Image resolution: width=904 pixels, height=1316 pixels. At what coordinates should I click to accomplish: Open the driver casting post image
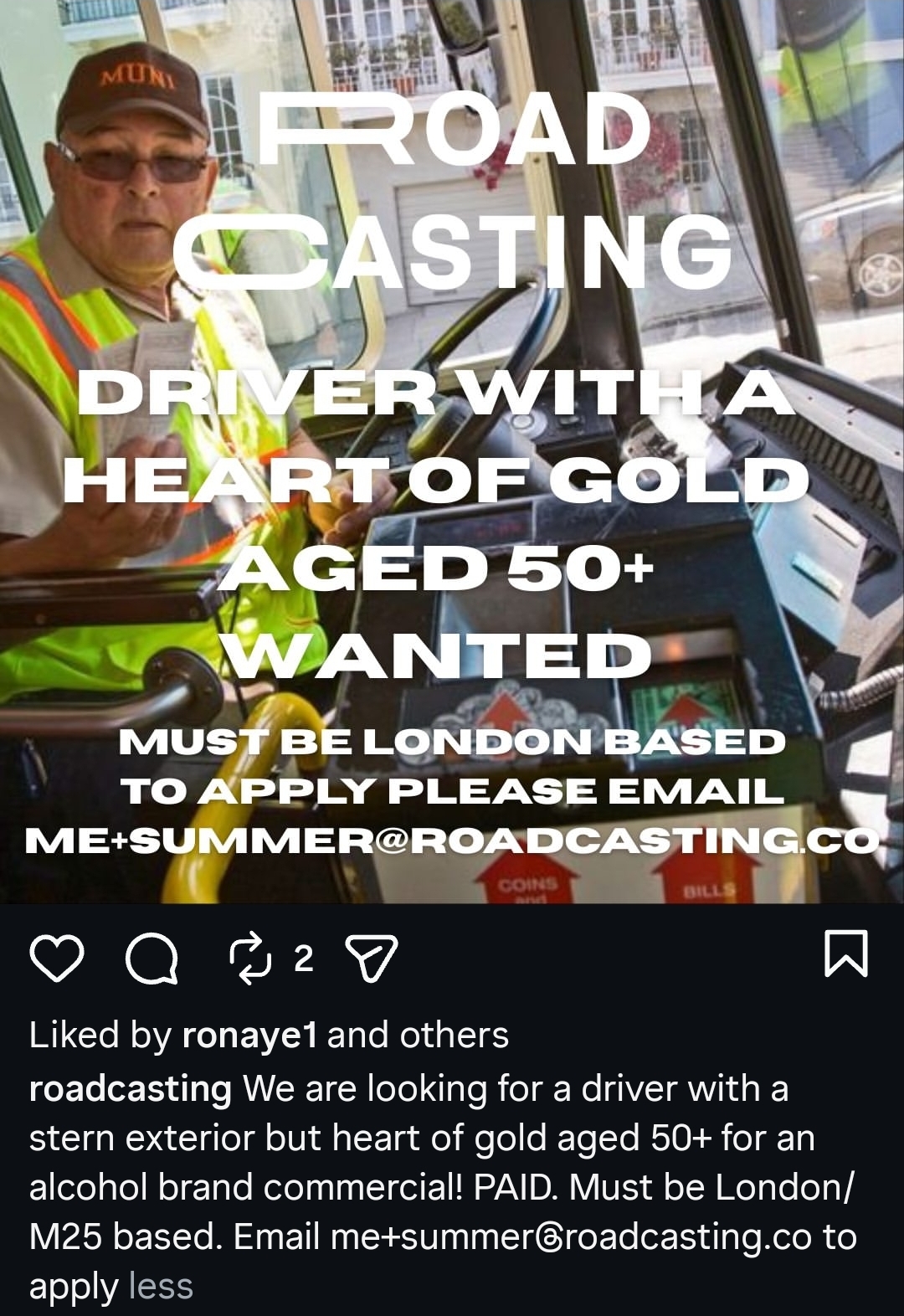point(452,452)
